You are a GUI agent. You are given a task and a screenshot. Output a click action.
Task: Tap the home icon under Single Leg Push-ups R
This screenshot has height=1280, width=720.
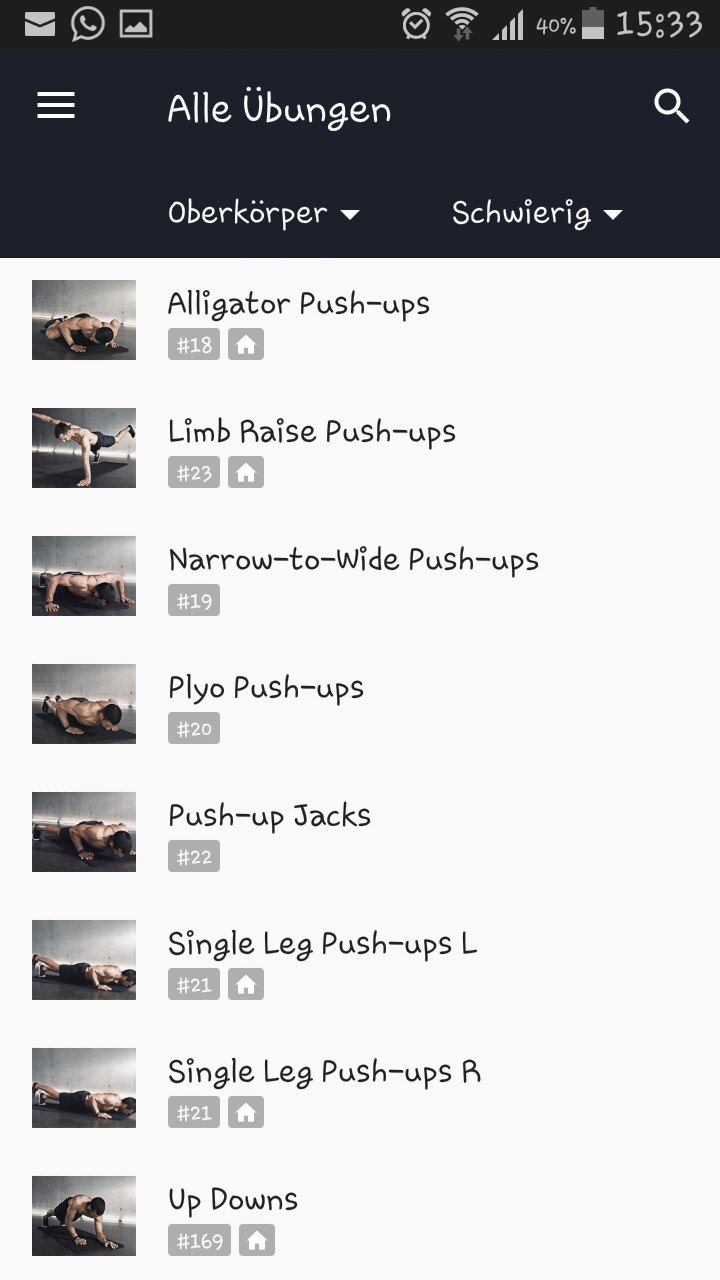pyautogui.click(x=246, y=1112)
